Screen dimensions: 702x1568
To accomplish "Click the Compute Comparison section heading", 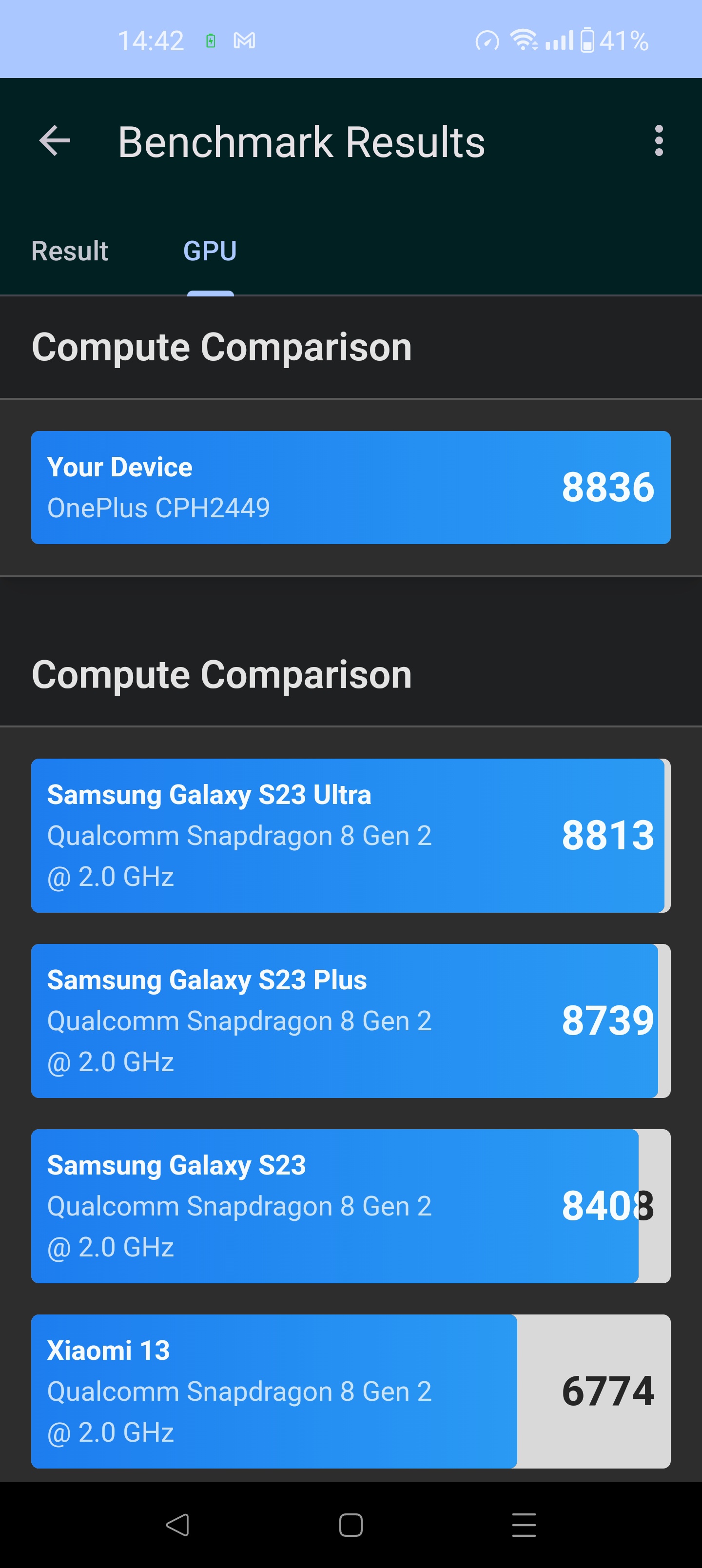I will pos(223,347).
